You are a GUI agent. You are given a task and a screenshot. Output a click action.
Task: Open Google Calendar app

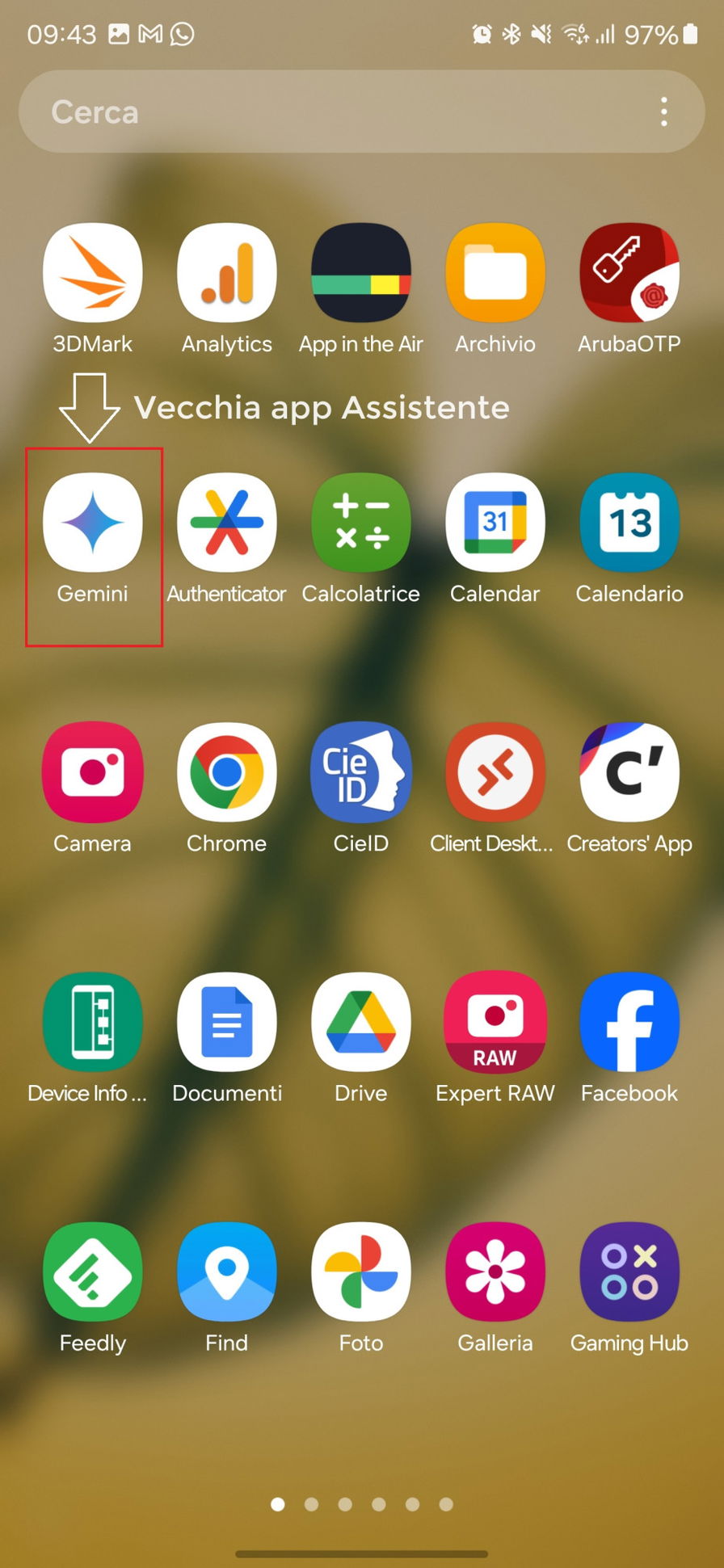click(x=495, y=523)
